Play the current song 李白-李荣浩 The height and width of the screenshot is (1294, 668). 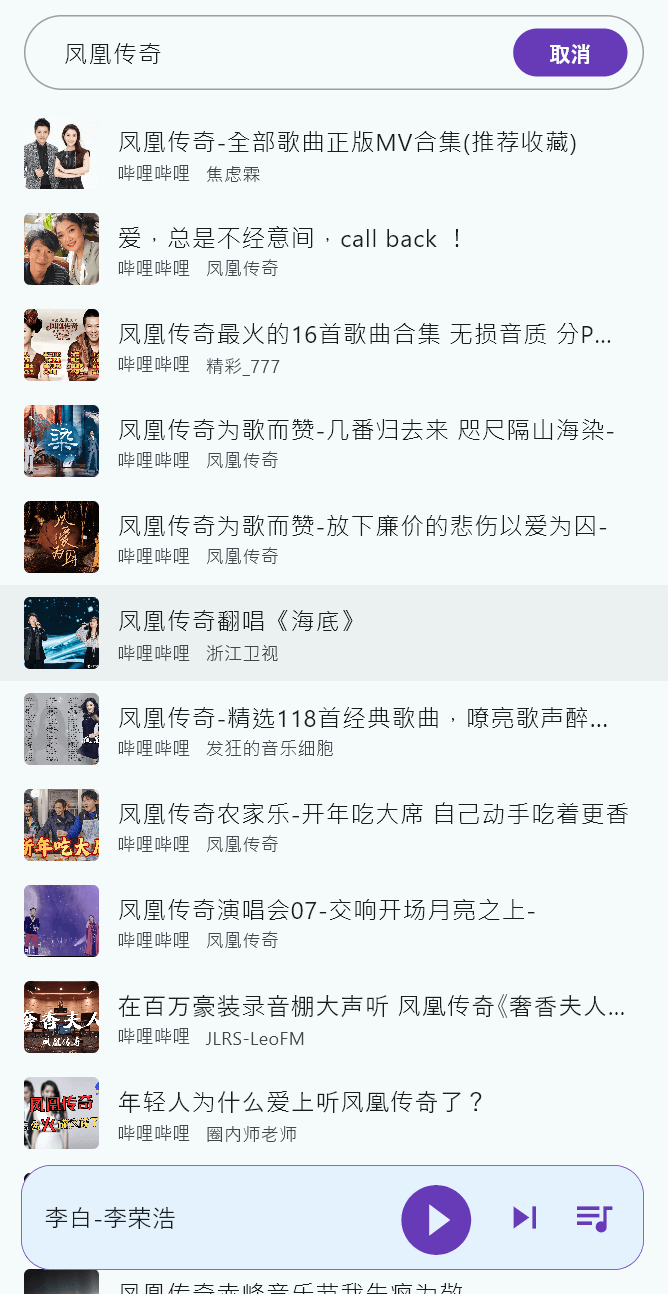coord(436,1219)
